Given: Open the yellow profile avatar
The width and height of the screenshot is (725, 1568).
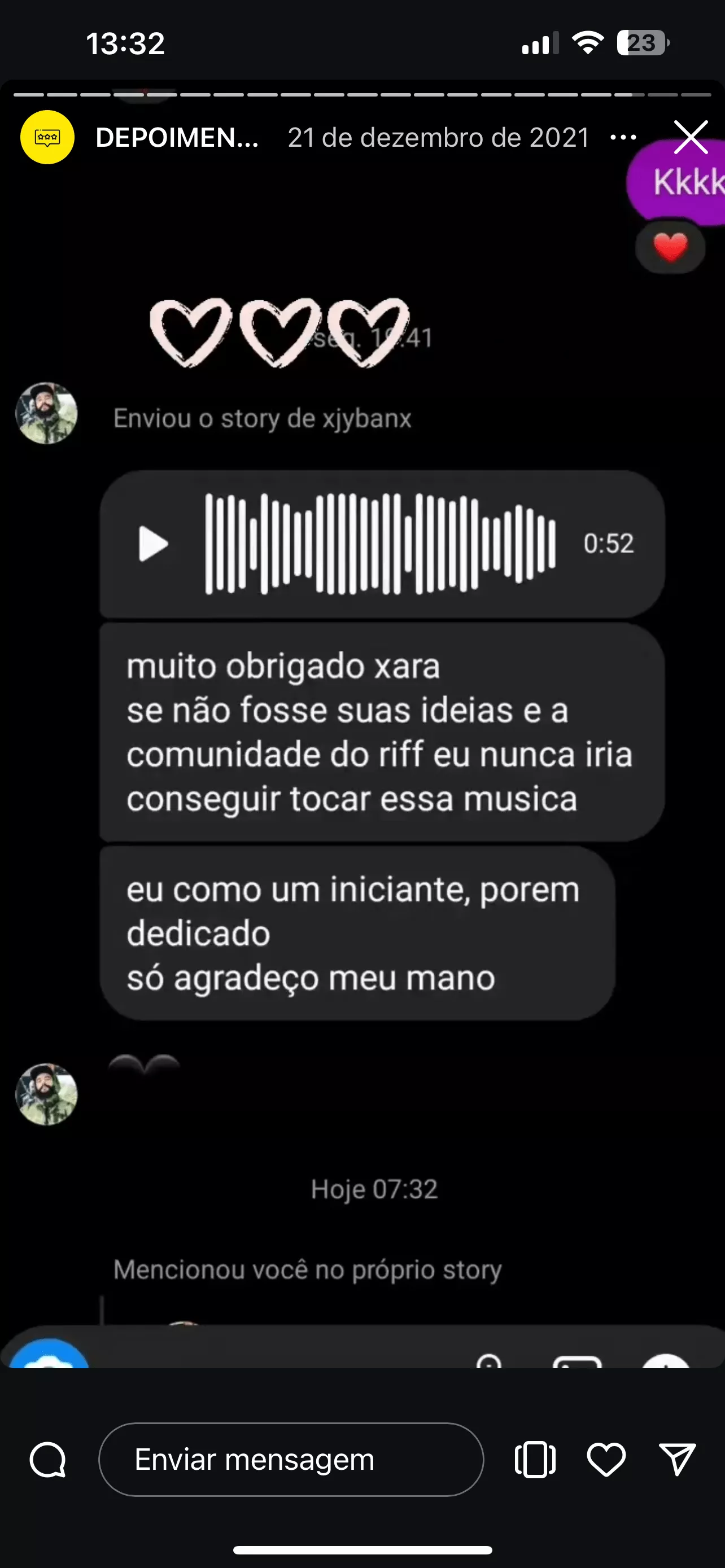Looking at the screenshot, I should coord(47,138).
